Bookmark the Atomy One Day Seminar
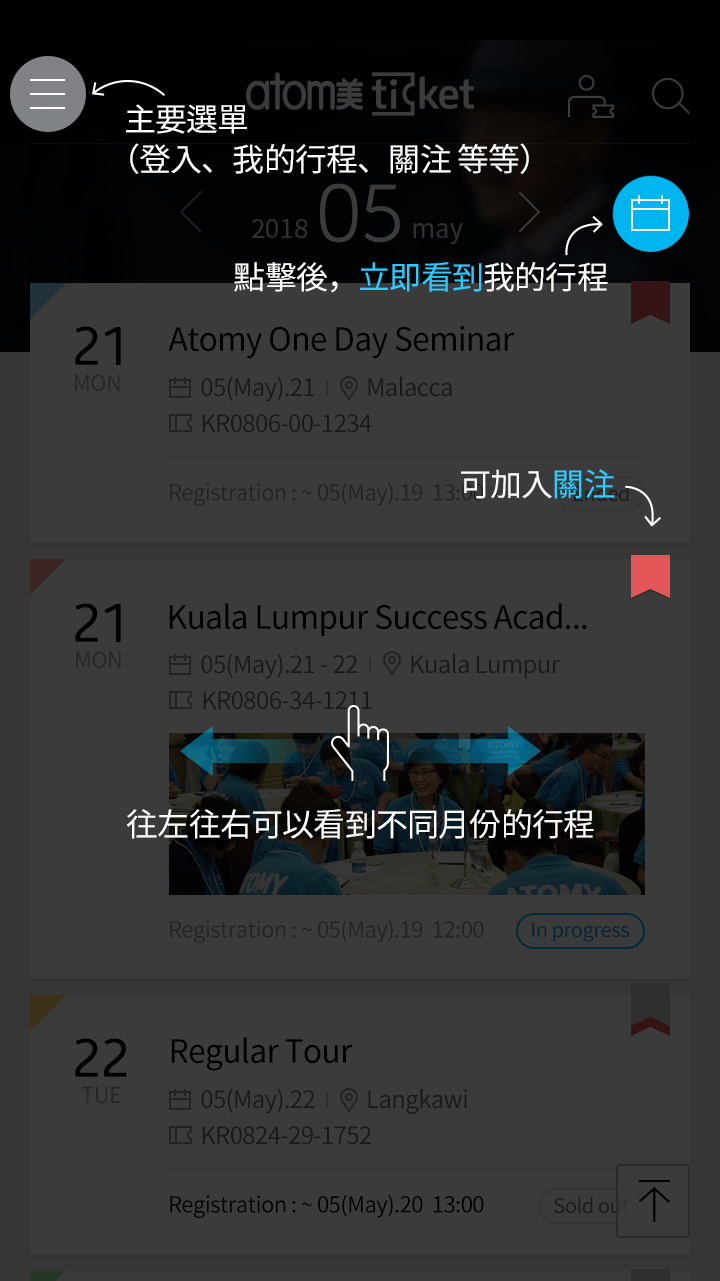 pos(650,303)
